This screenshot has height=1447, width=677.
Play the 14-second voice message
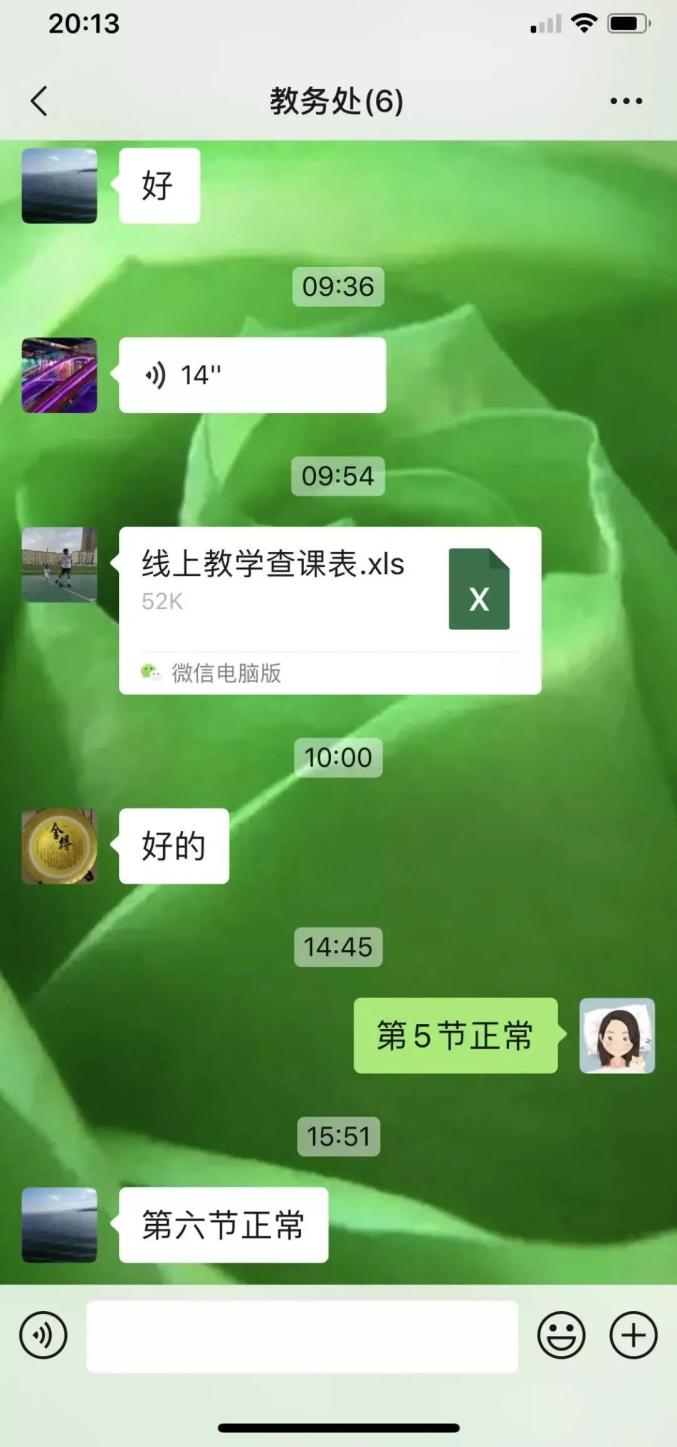[x=252, y=375]
